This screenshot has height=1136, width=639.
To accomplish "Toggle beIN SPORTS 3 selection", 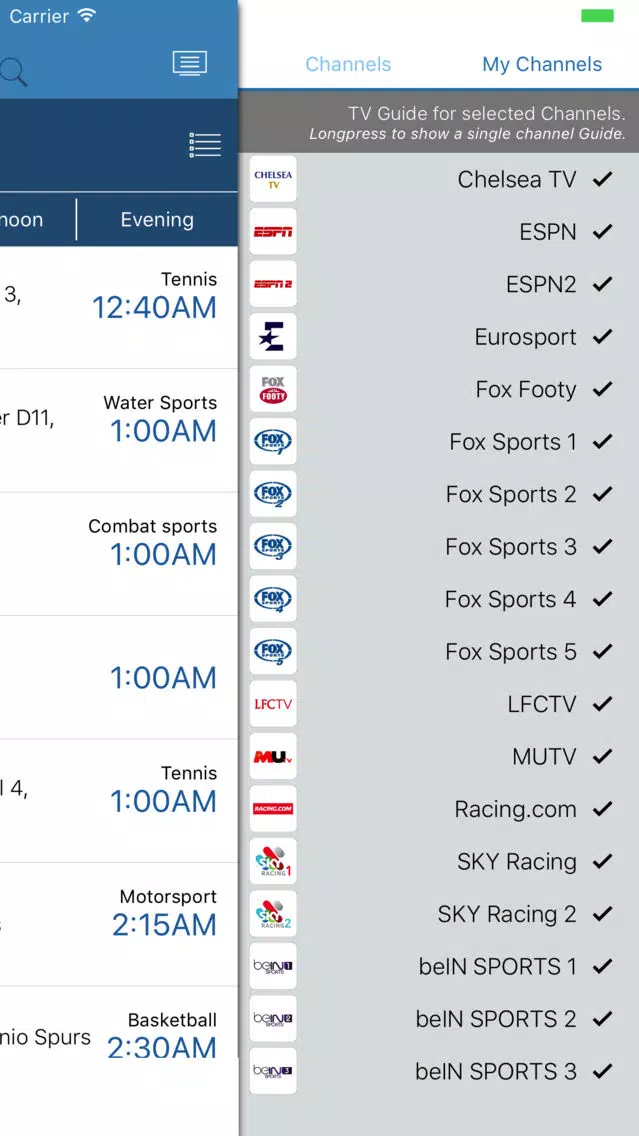I will pyautogui.click(x=438, y=1071).
